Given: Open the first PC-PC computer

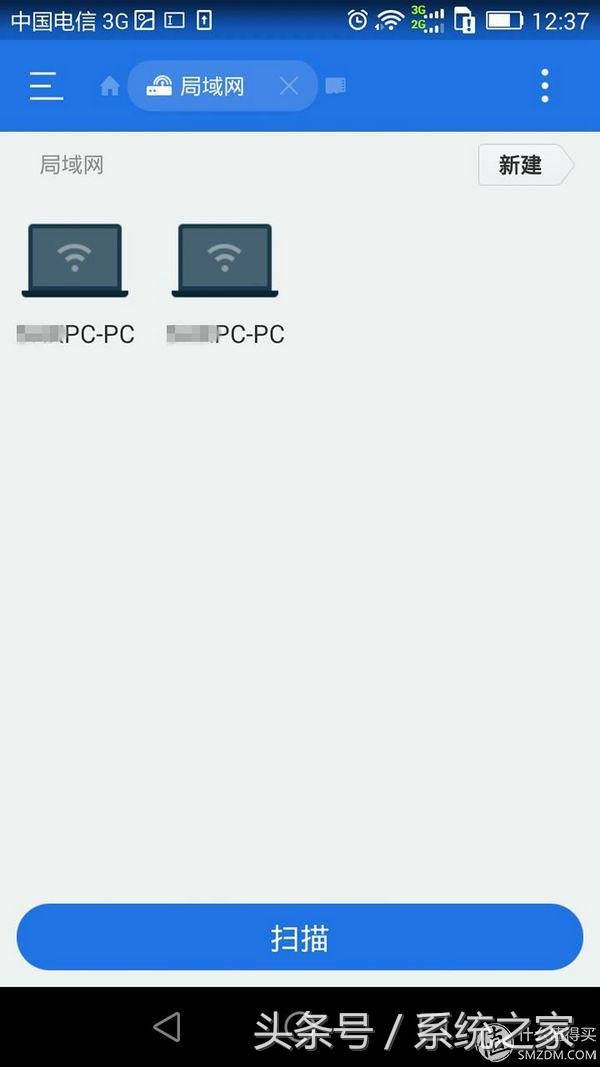Looking at the screenshot, I should pyautogui.click(x=75, y=262).
